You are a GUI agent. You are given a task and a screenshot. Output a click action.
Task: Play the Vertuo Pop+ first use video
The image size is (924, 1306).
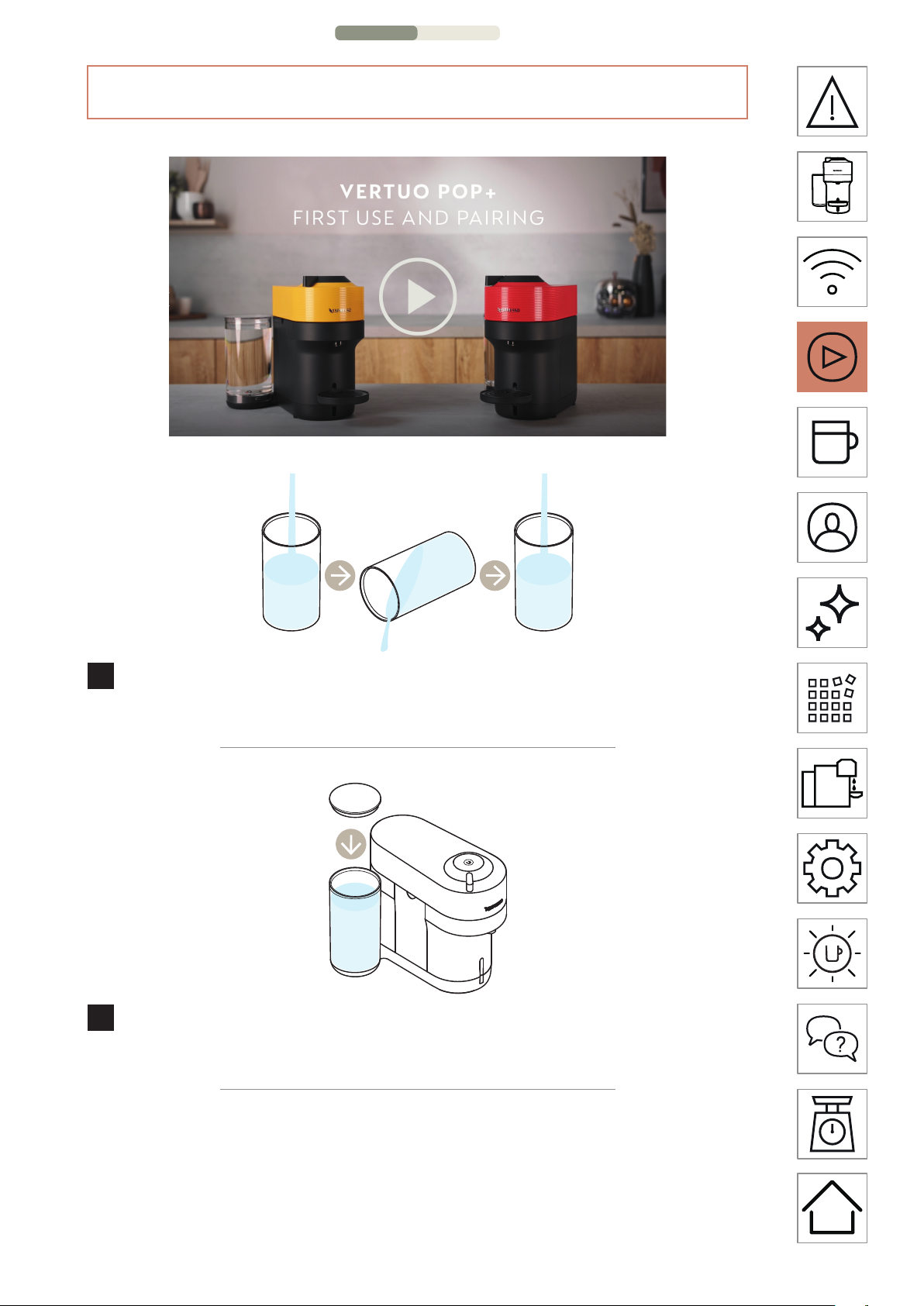click(x=417, y=296)
